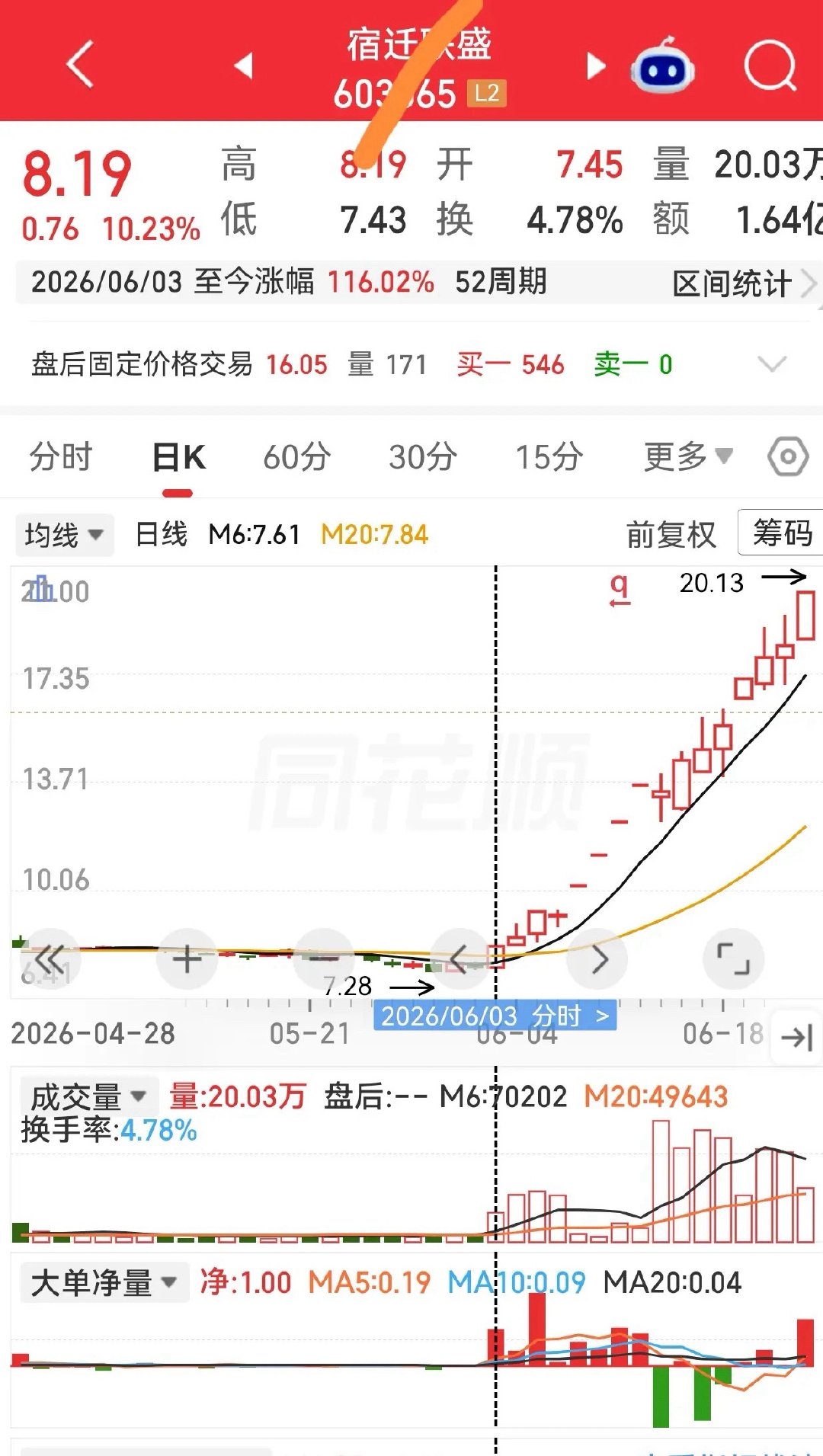Switch to the previous stock
Viewport: 823px width, 1456px height.
coord(243,66)
